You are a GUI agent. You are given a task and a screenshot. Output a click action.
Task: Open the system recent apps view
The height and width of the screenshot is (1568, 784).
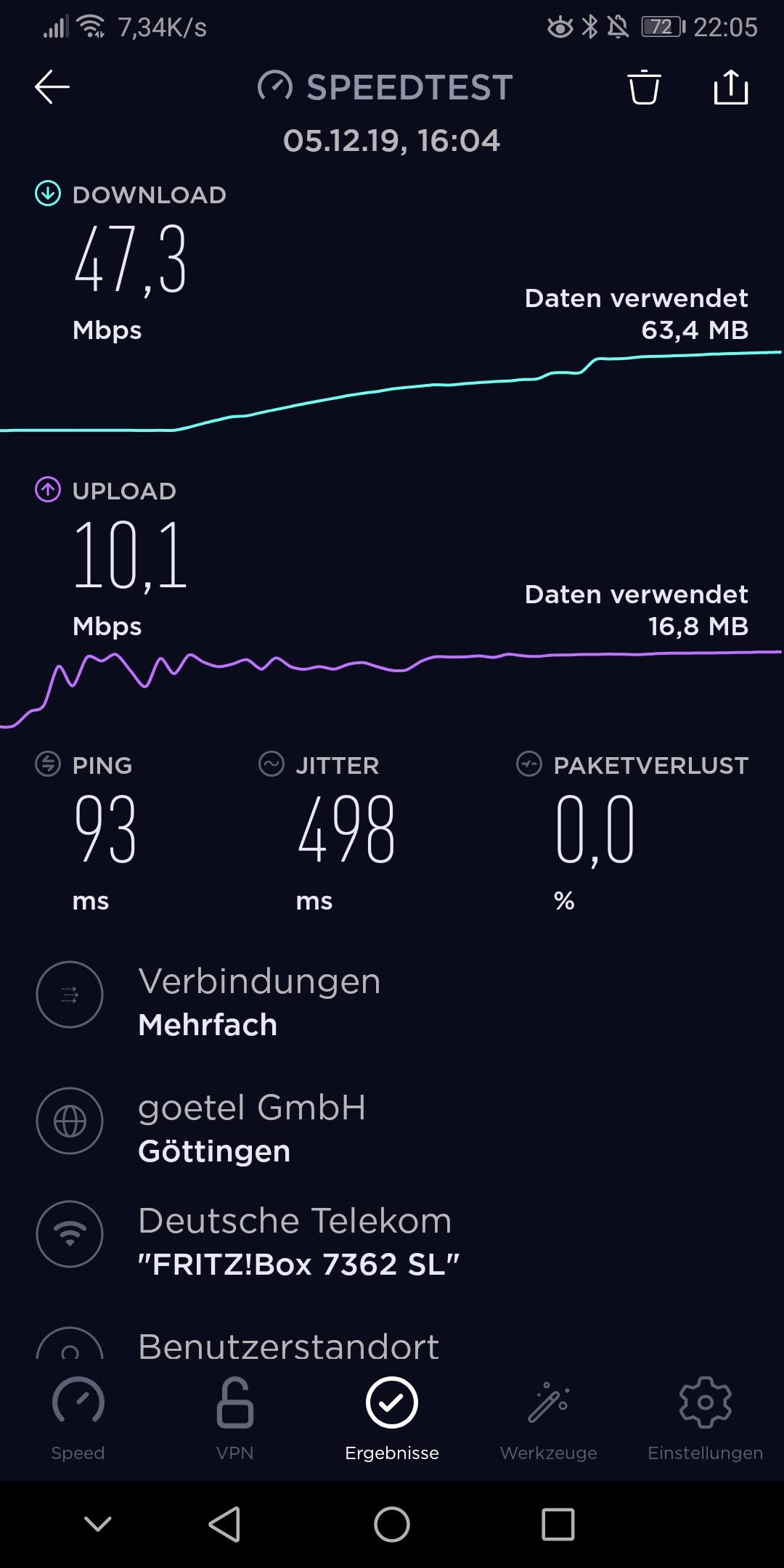(x=558, y=1524)
